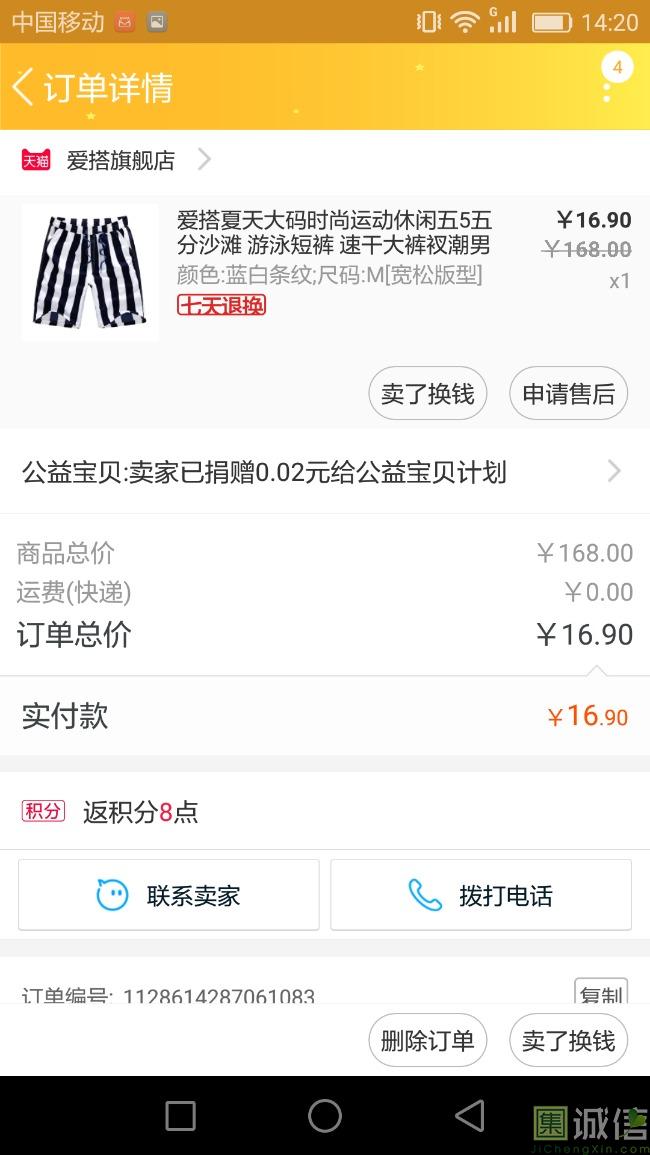Copy the order number with 复制
The height and width of the screenshot is (1155, 650).
click(x=601, y=993)
